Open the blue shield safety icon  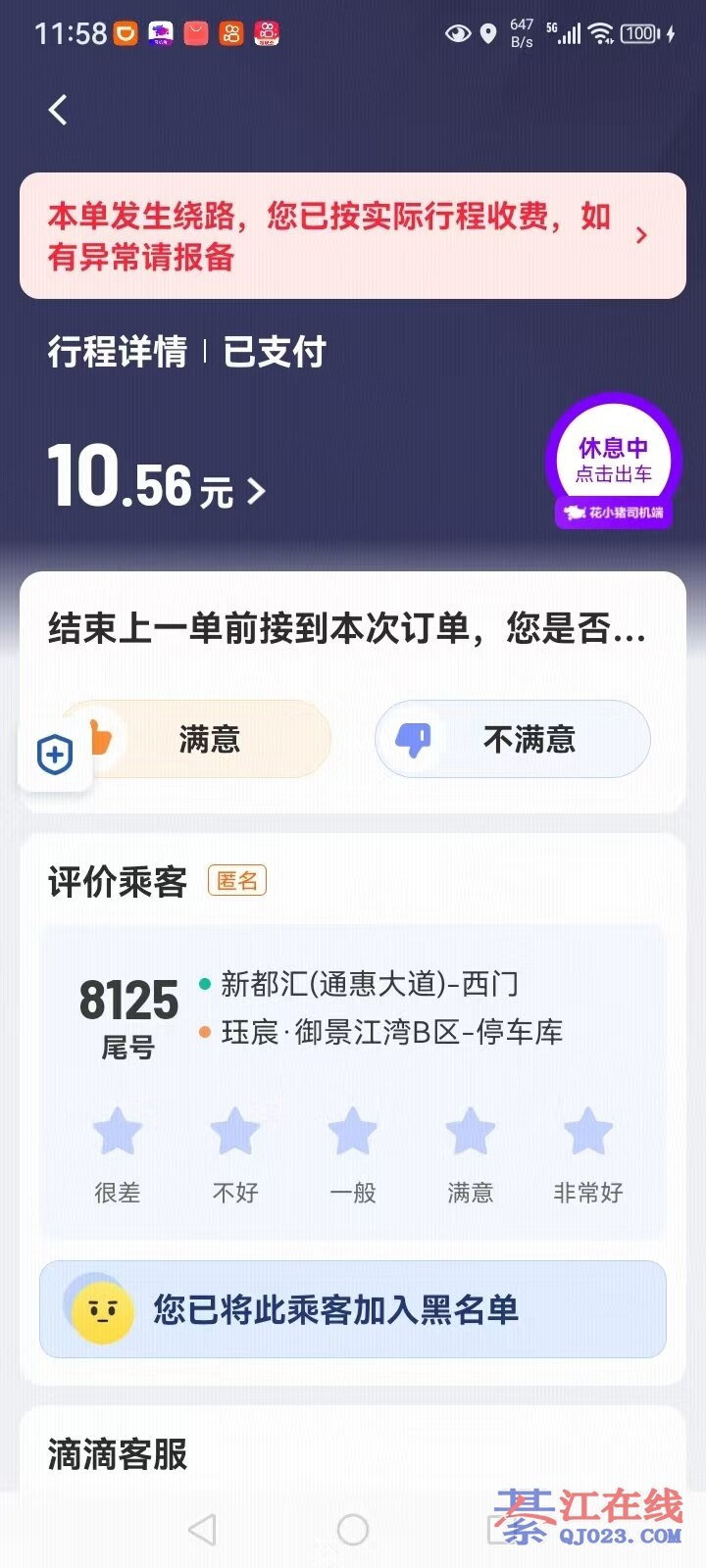pyautogui.click(x=55, y=756)
